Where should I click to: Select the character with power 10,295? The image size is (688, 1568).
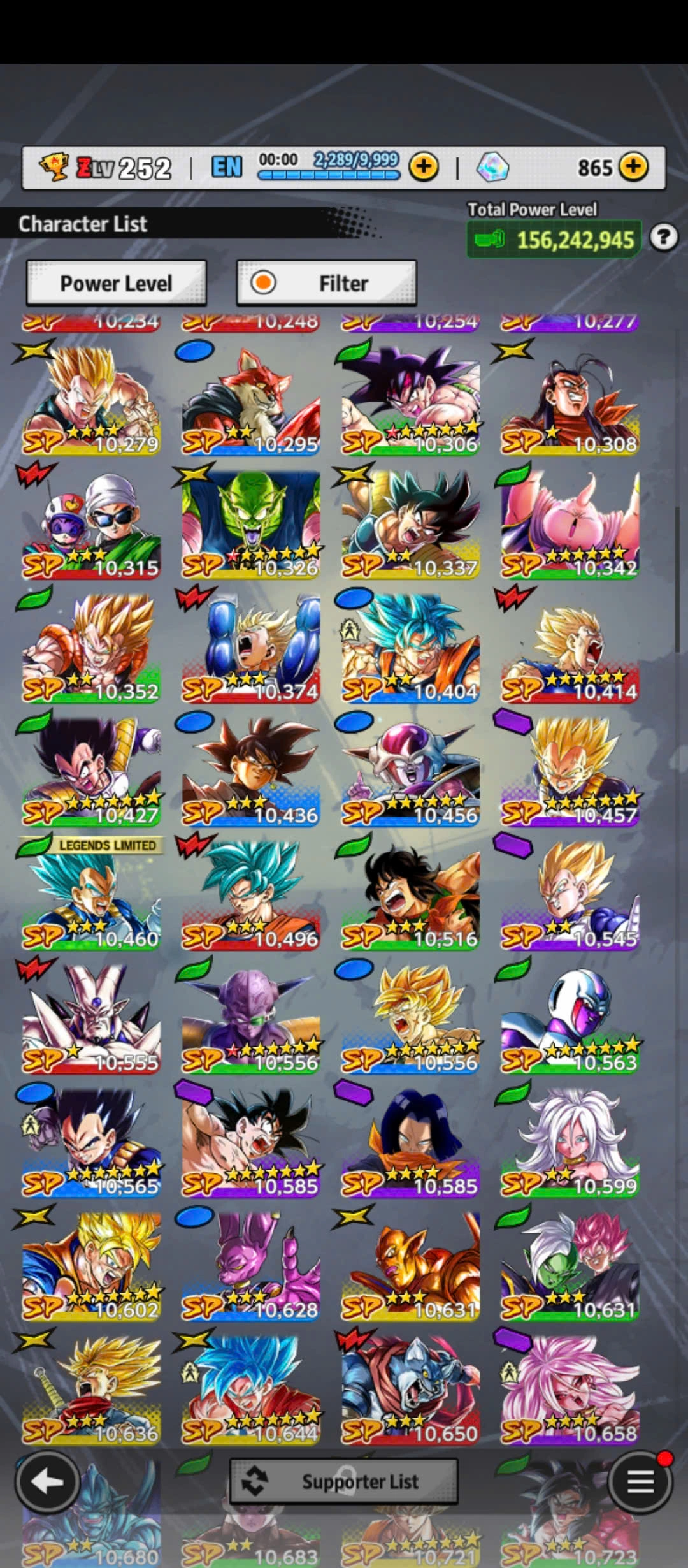251,398
